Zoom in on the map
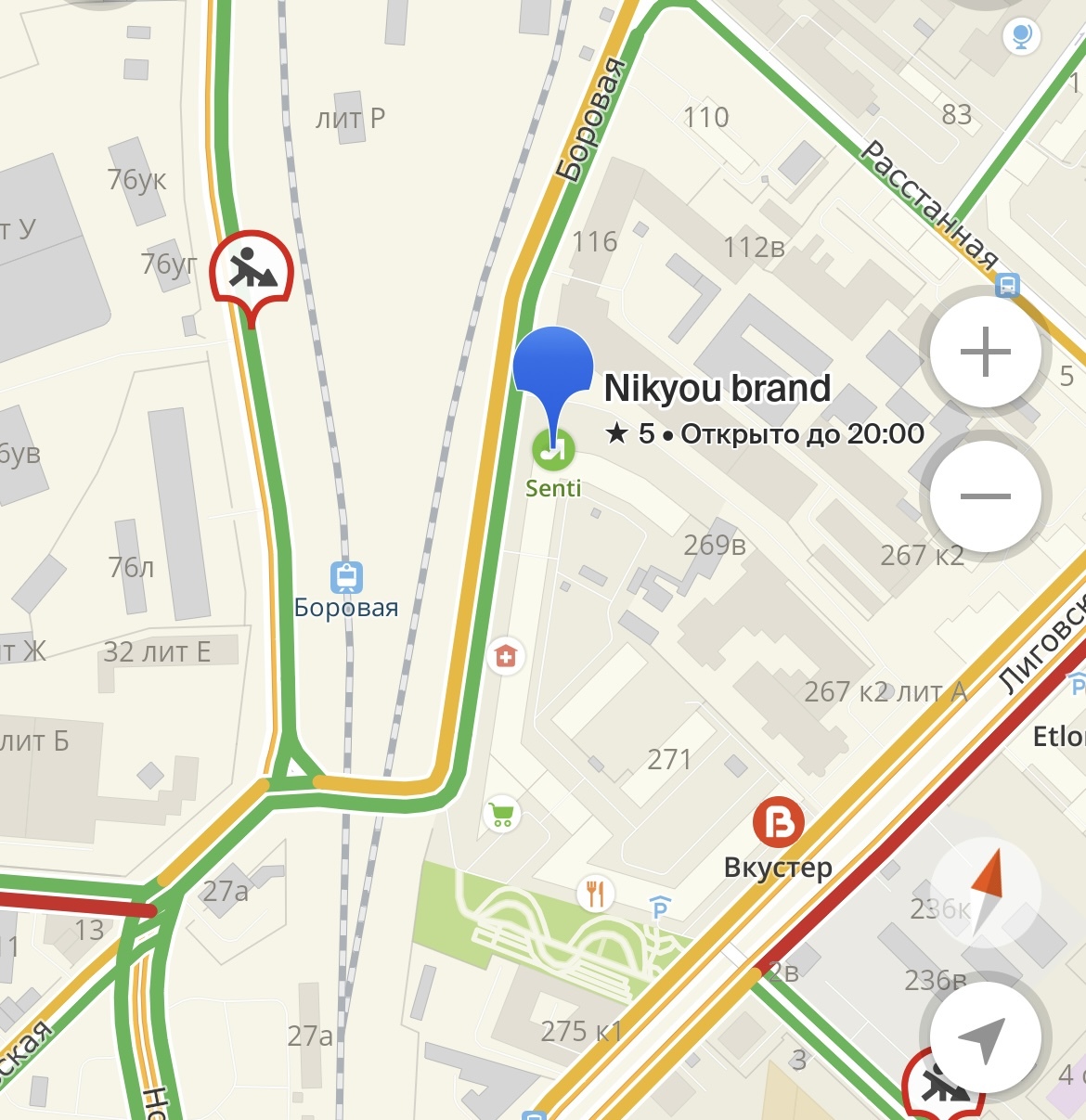The image size is (1086, 1120). (x=985, y=353)
